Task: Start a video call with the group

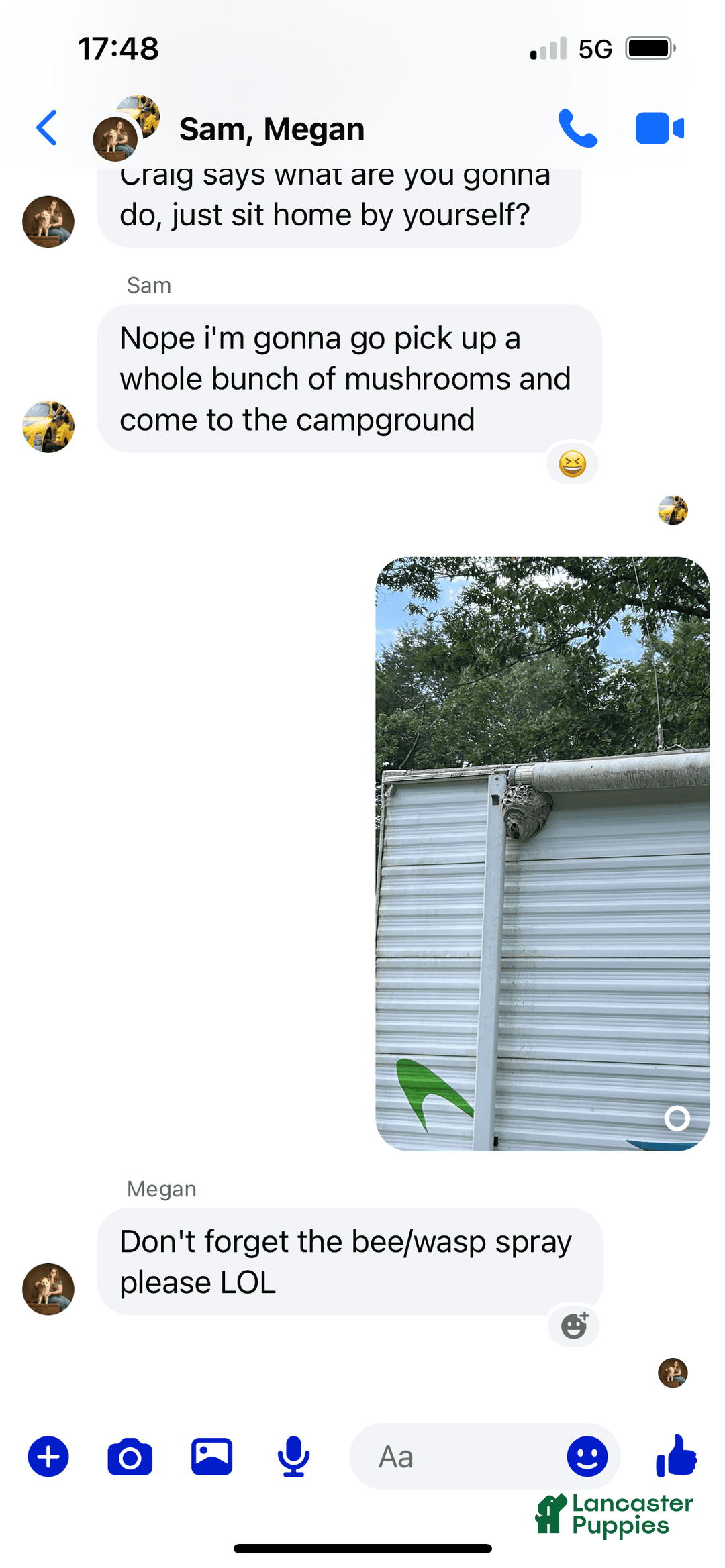Action: 659,128
